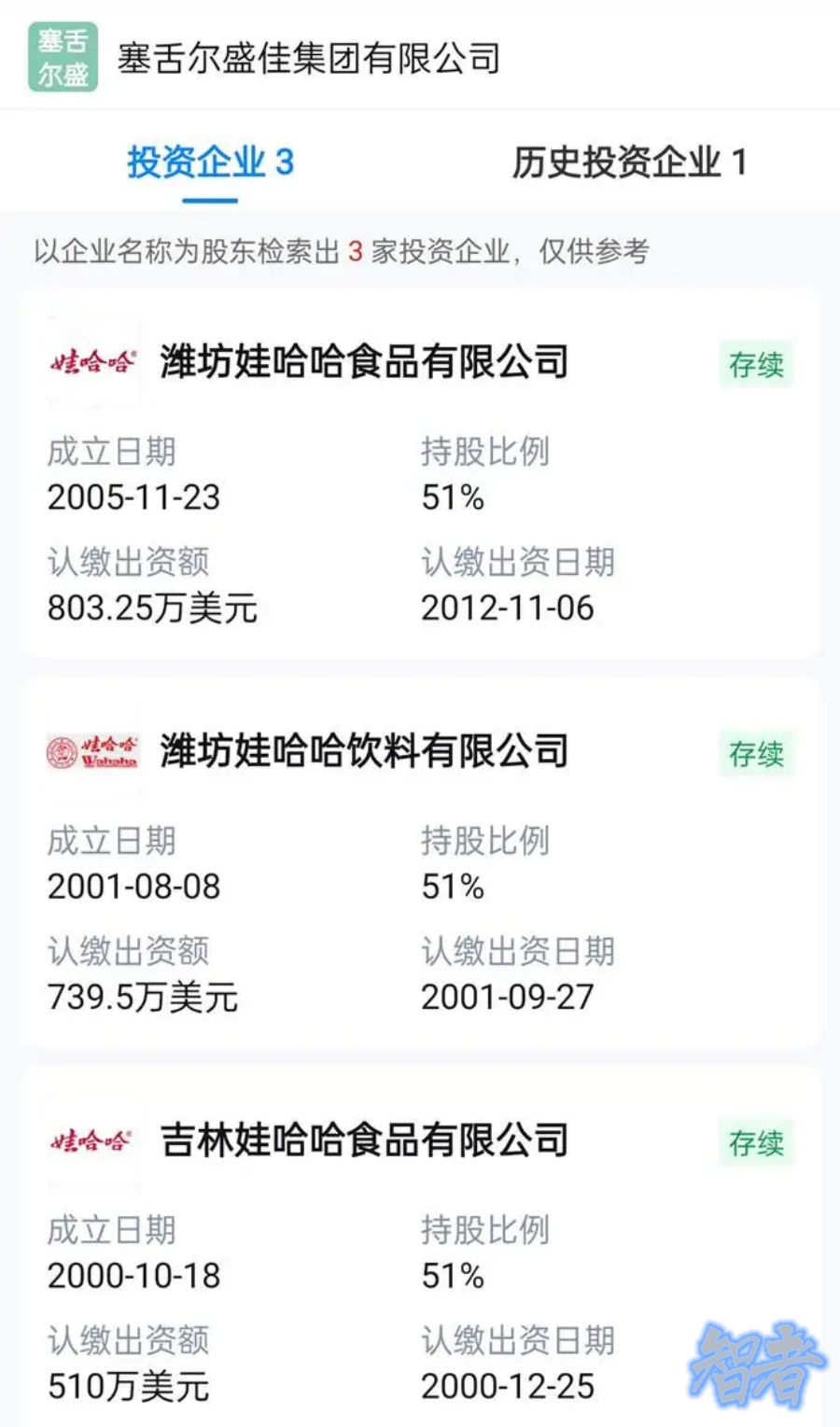Tap the 803.25万美元 contribution amount
Screen dimensions: 840x1427
(154, 609)
